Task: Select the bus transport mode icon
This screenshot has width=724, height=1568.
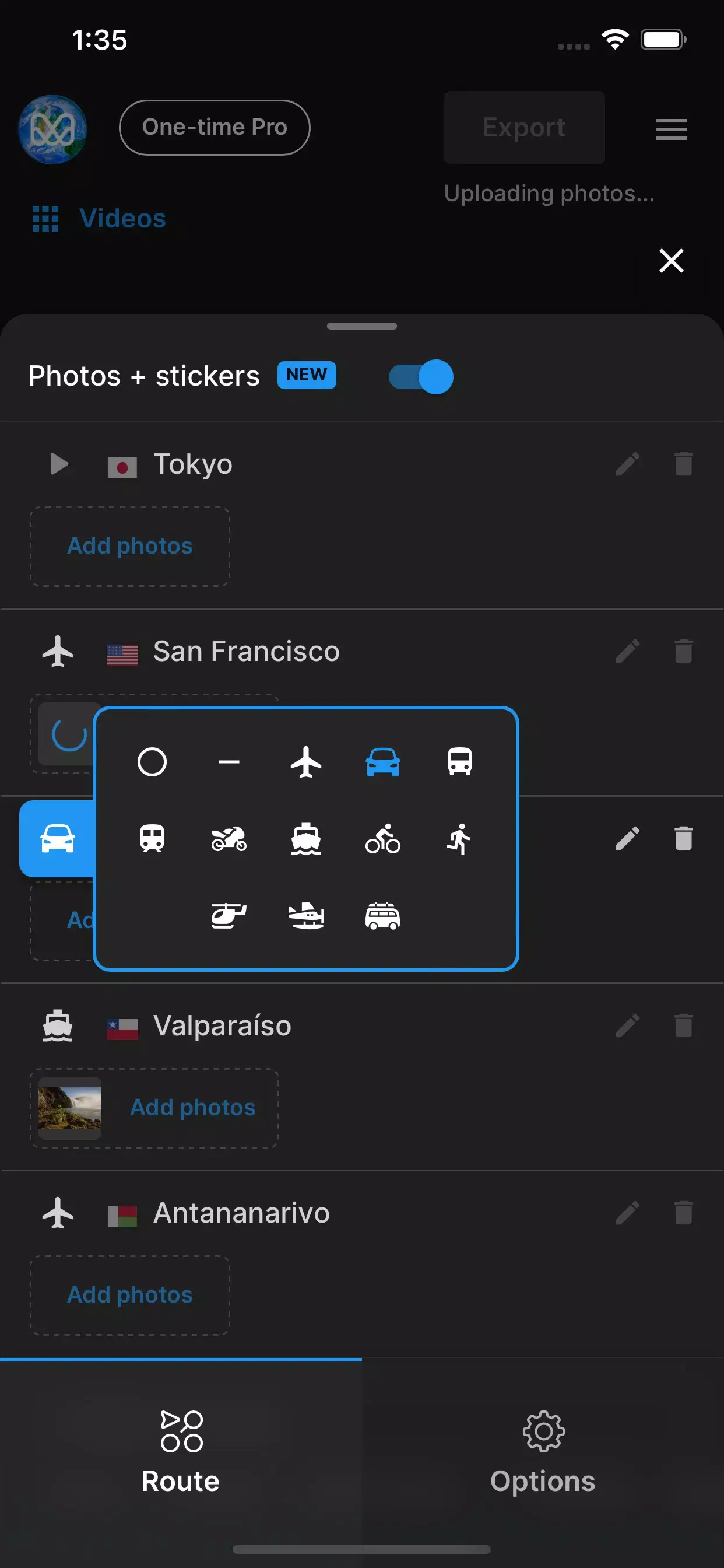Action: point(460,761)
